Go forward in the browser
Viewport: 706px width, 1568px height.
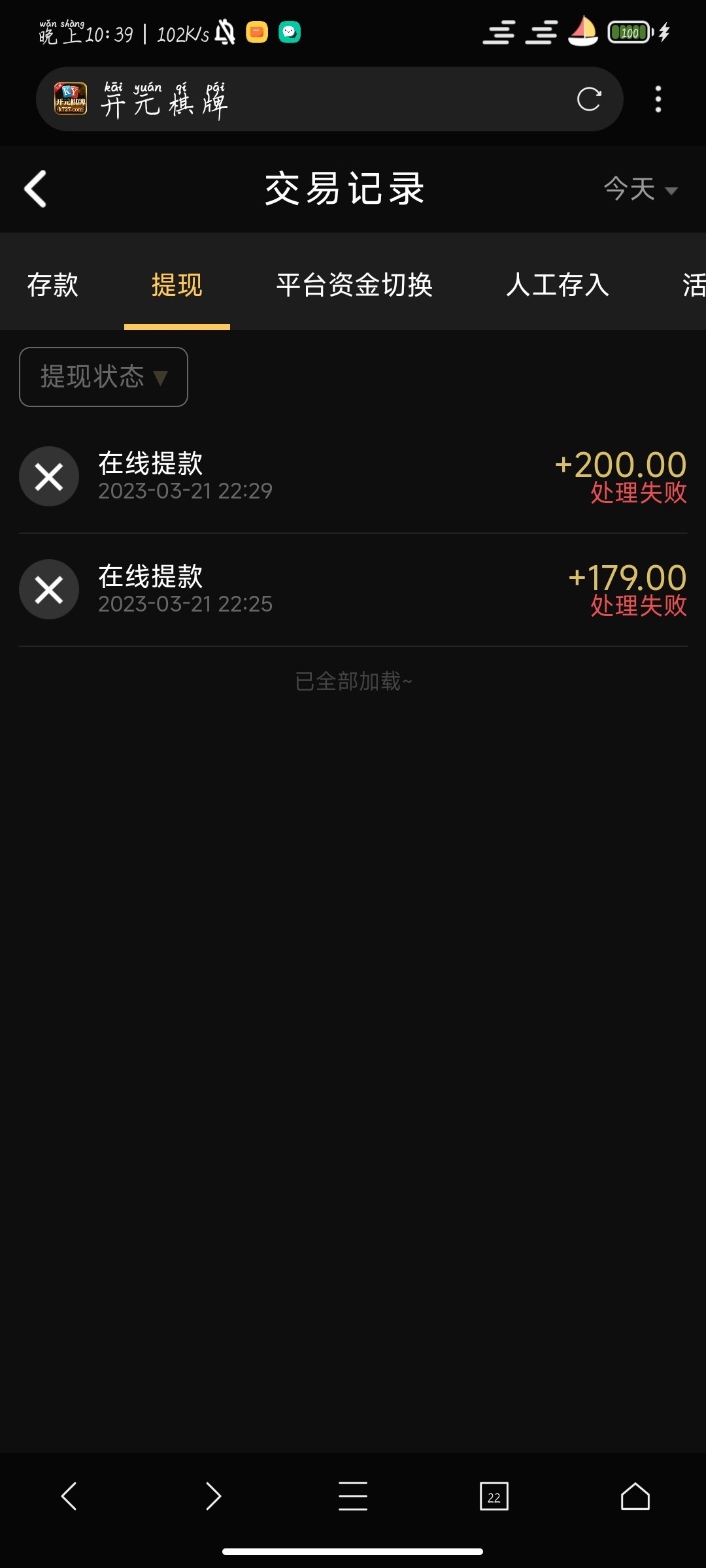click(213, 1495)
